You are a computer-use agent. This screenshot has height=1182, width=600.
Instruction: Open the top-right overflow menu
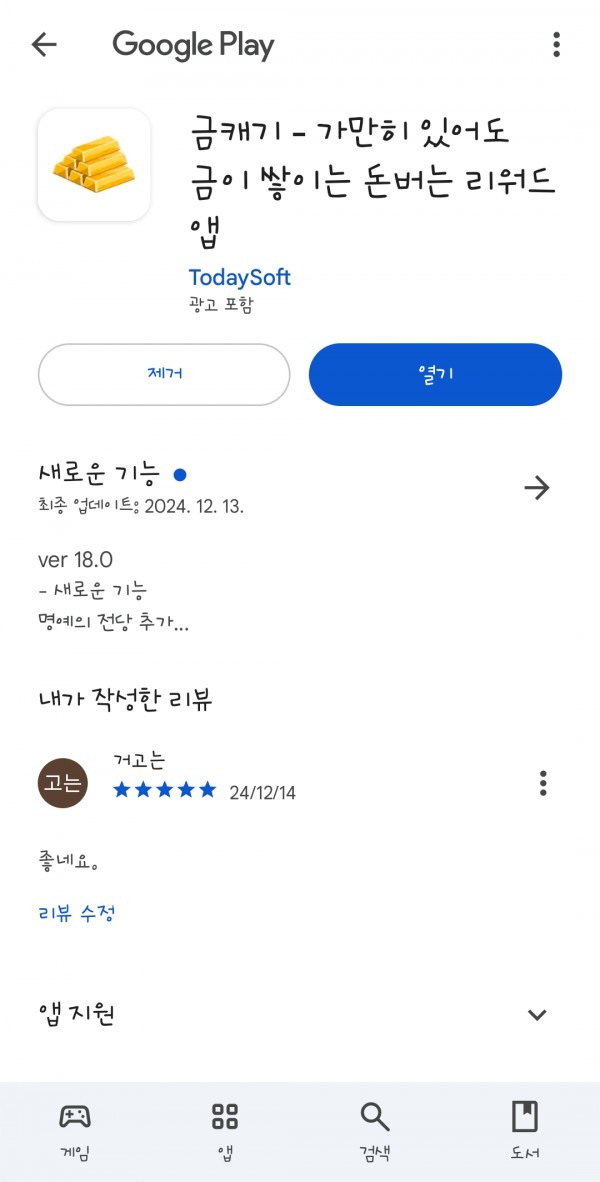point(556,44)
